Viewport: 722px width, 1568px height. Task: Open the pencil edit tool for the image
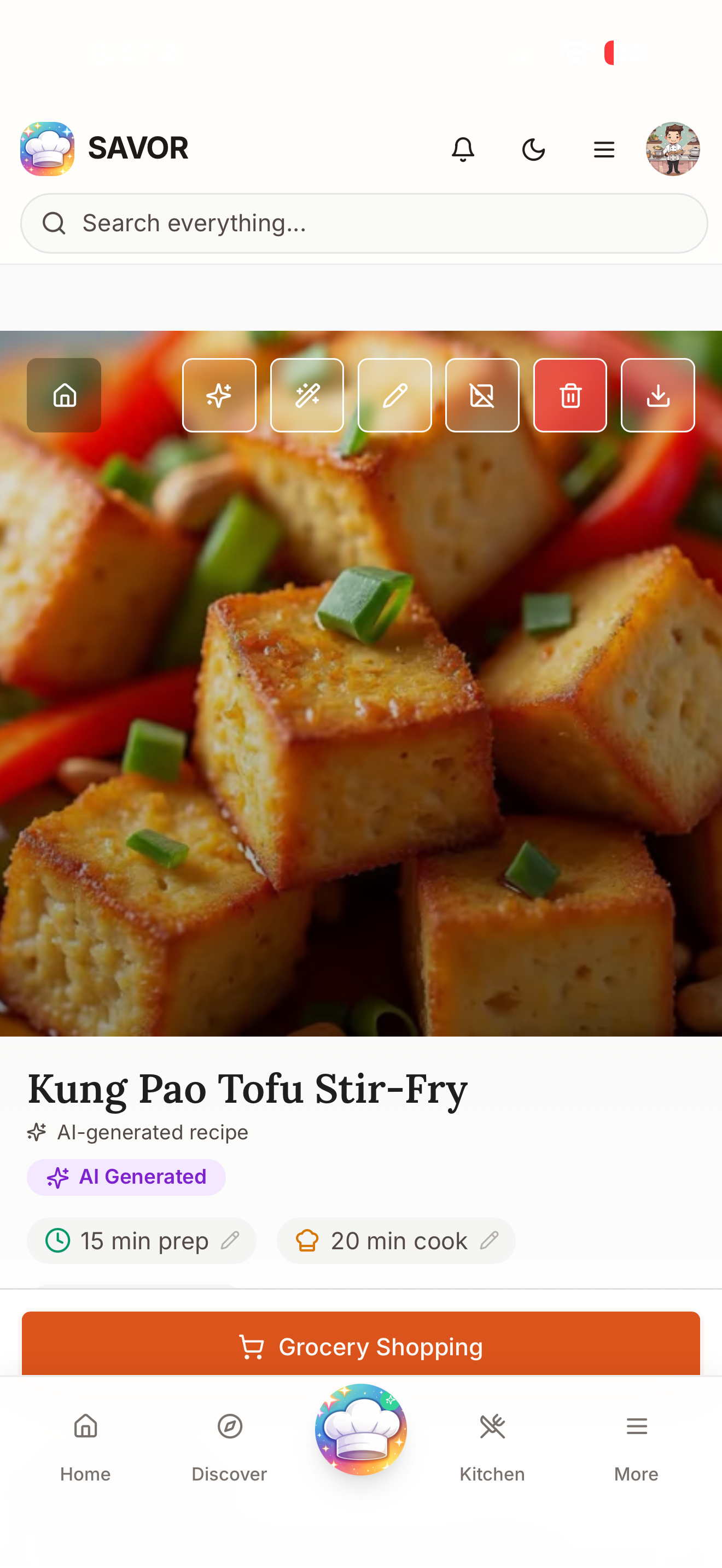coord(394,395)
